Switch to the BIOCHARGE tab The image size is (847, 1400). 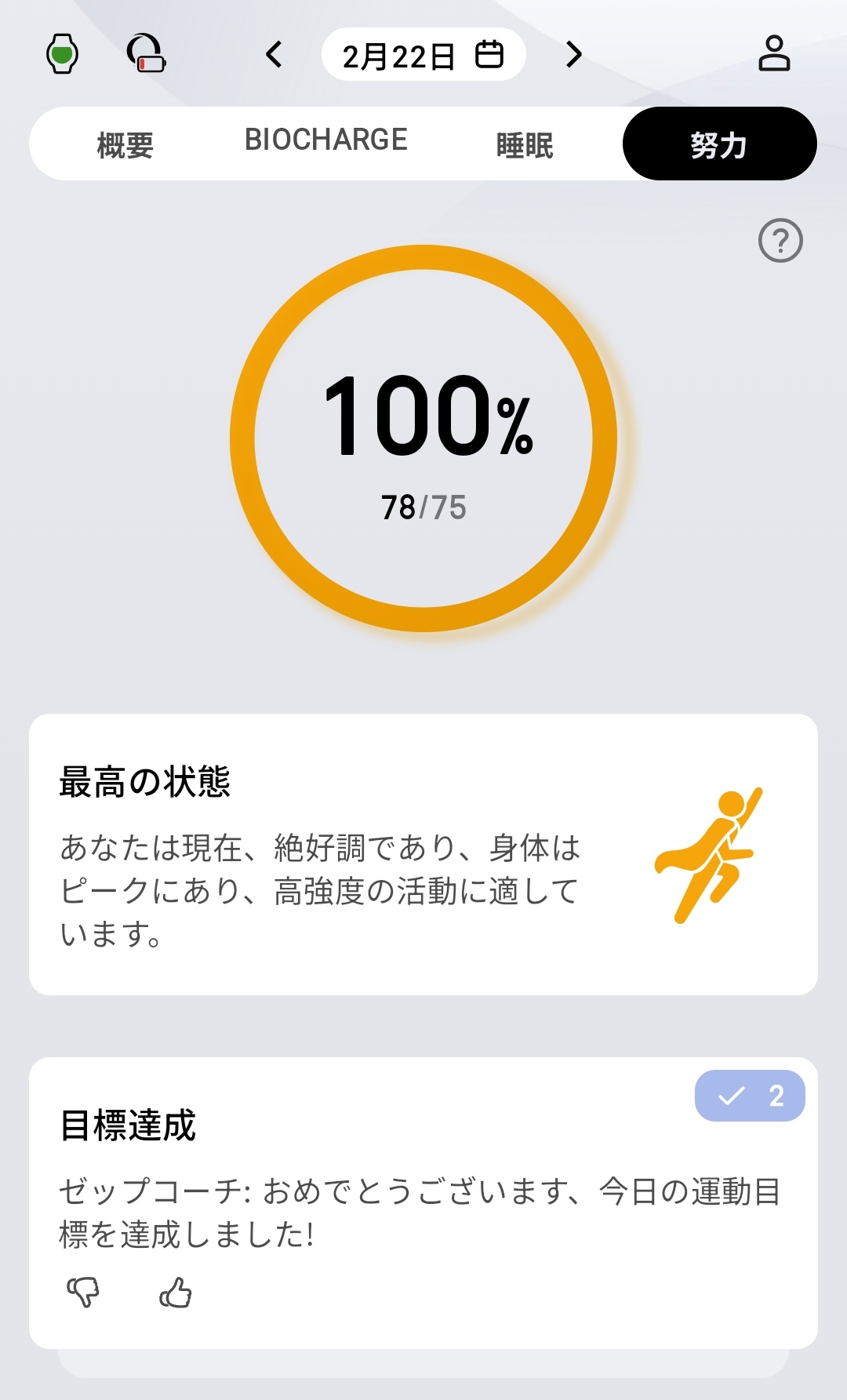tap(326, 141)
